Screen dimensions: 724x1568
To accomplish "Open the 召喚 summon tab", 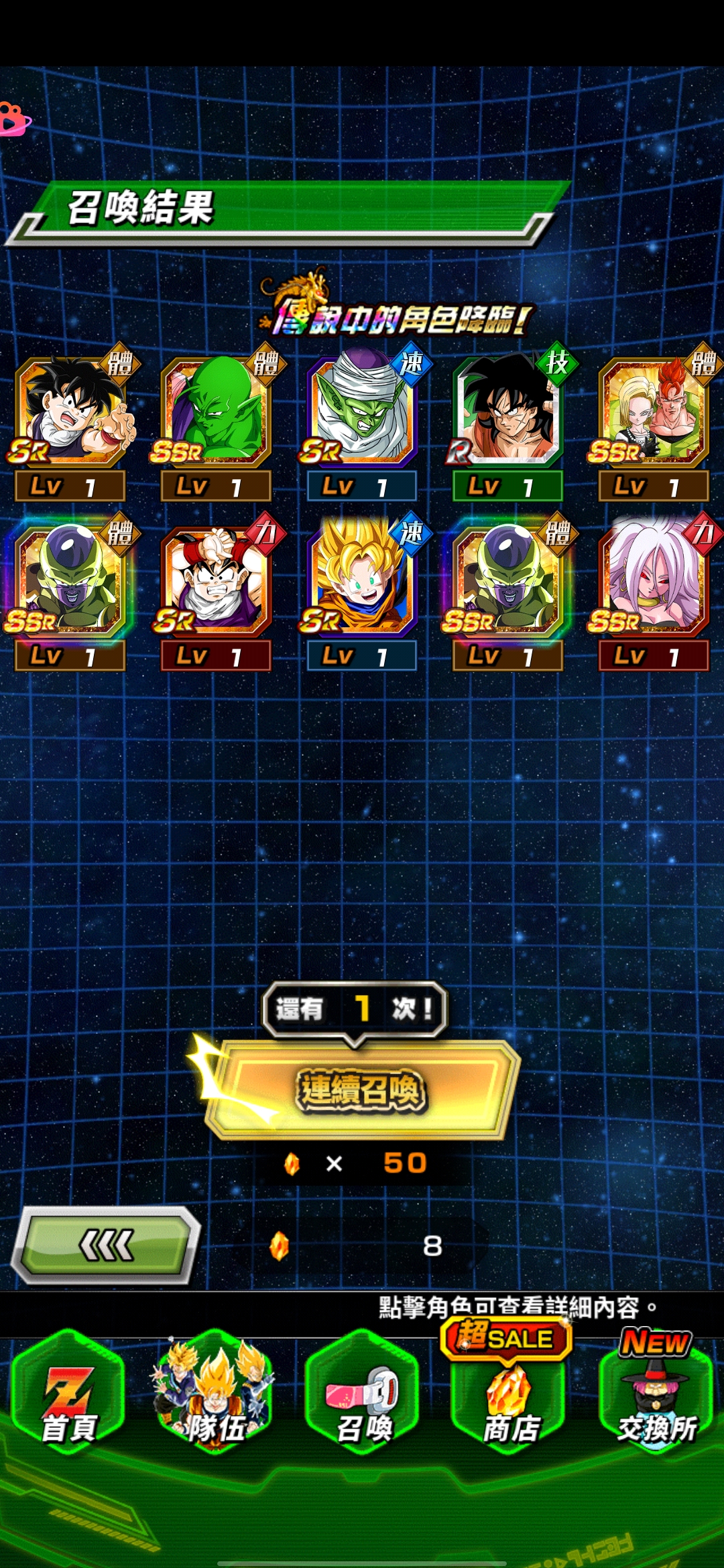I will pyautogui.click(x=362, y=1396).
